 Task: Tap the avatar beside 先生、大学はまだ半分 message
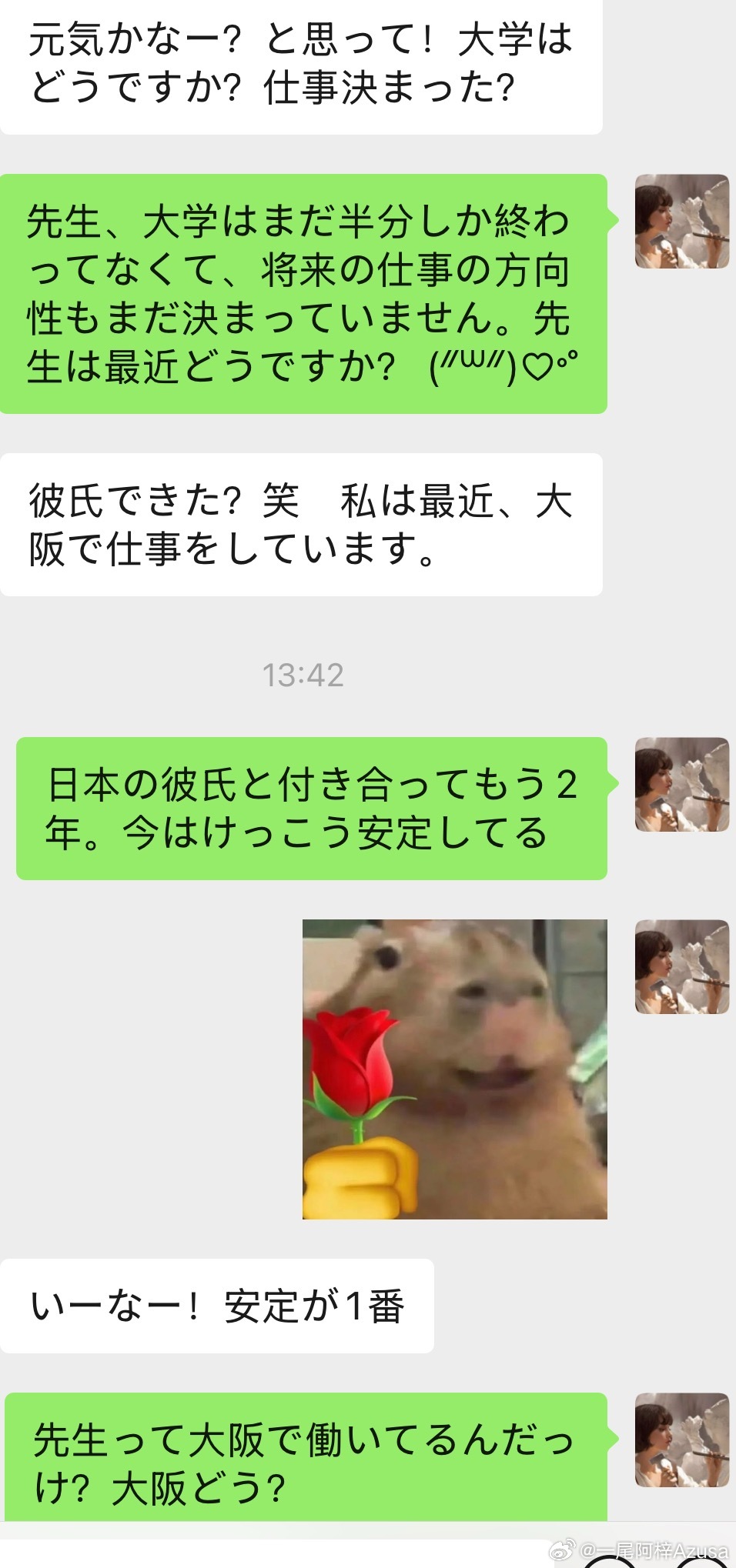pyautogui.click(x=681, y=222)
